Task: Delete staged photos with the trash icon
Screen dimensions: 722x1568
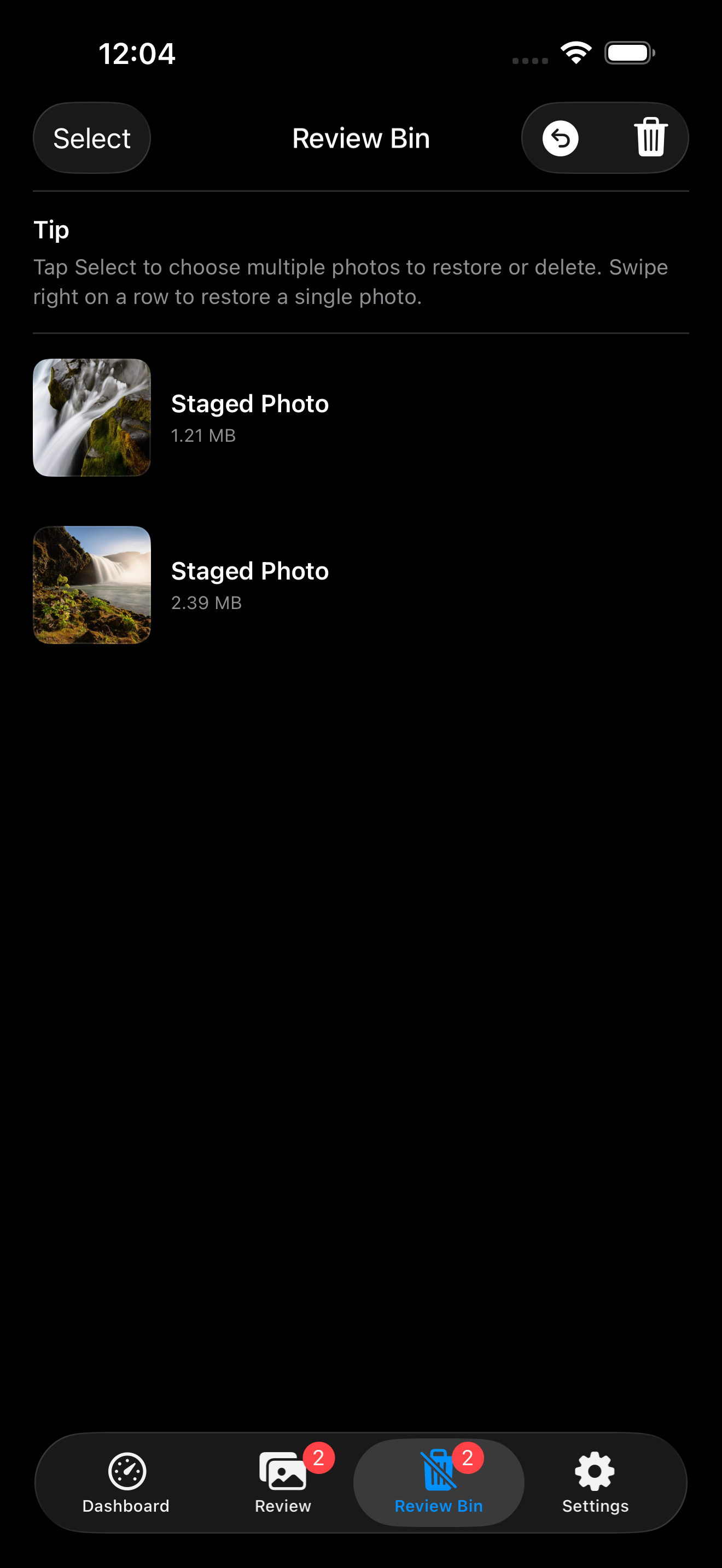Action: [651, 138]
